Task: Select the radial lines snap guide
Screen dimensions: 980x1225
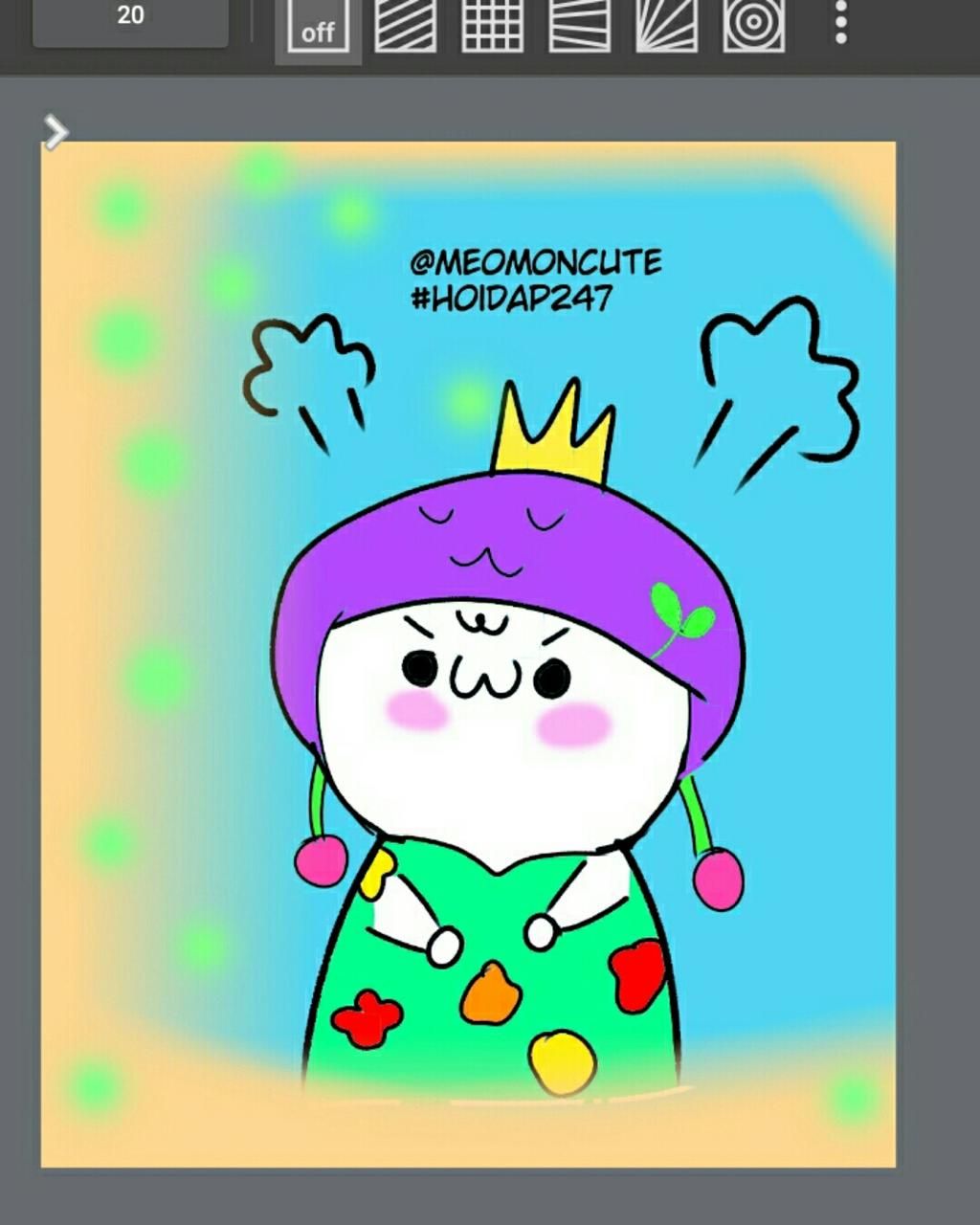Action: click(x=666, y=26)
